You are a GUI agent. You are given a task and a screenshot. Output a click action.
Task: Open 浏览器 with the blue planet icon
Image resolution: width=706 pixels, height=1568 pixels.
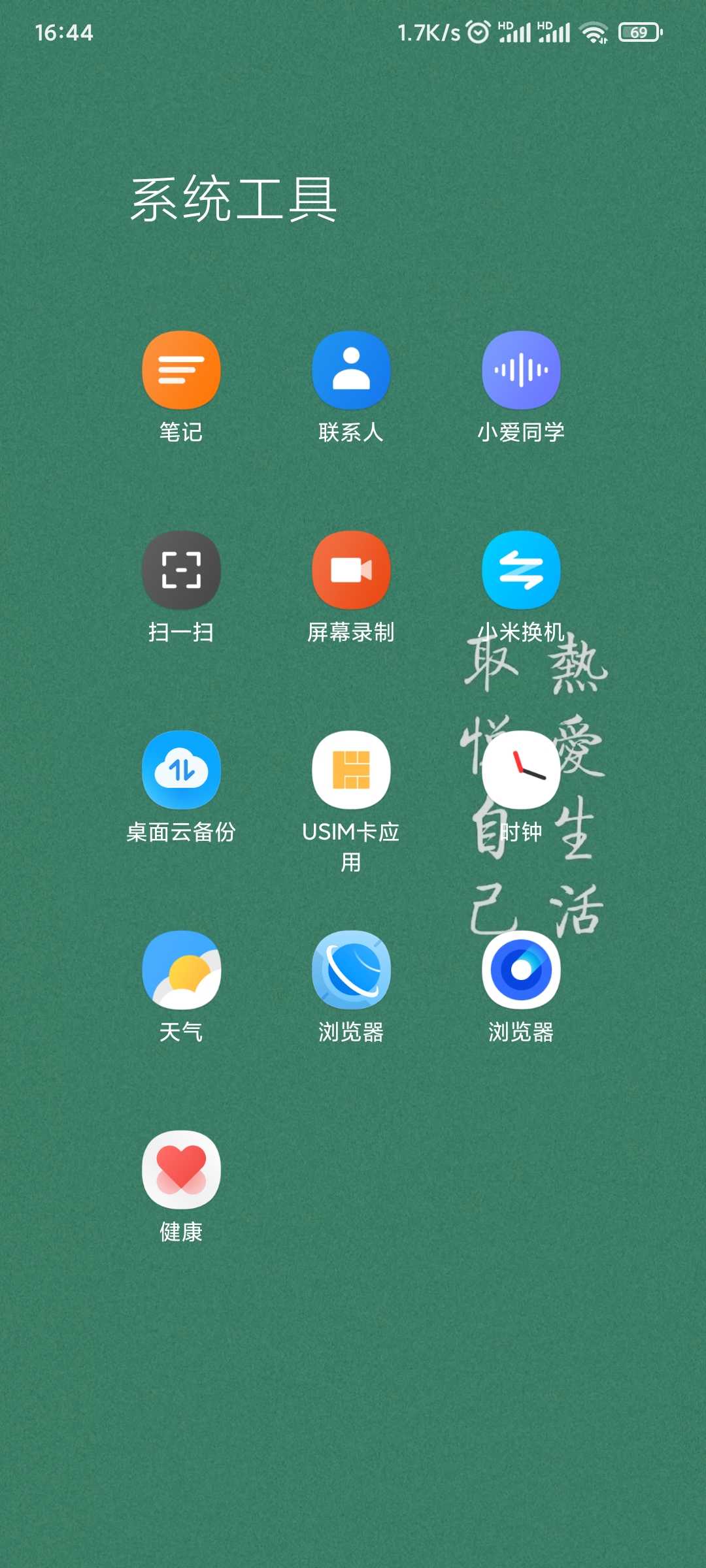click(351, 970)
